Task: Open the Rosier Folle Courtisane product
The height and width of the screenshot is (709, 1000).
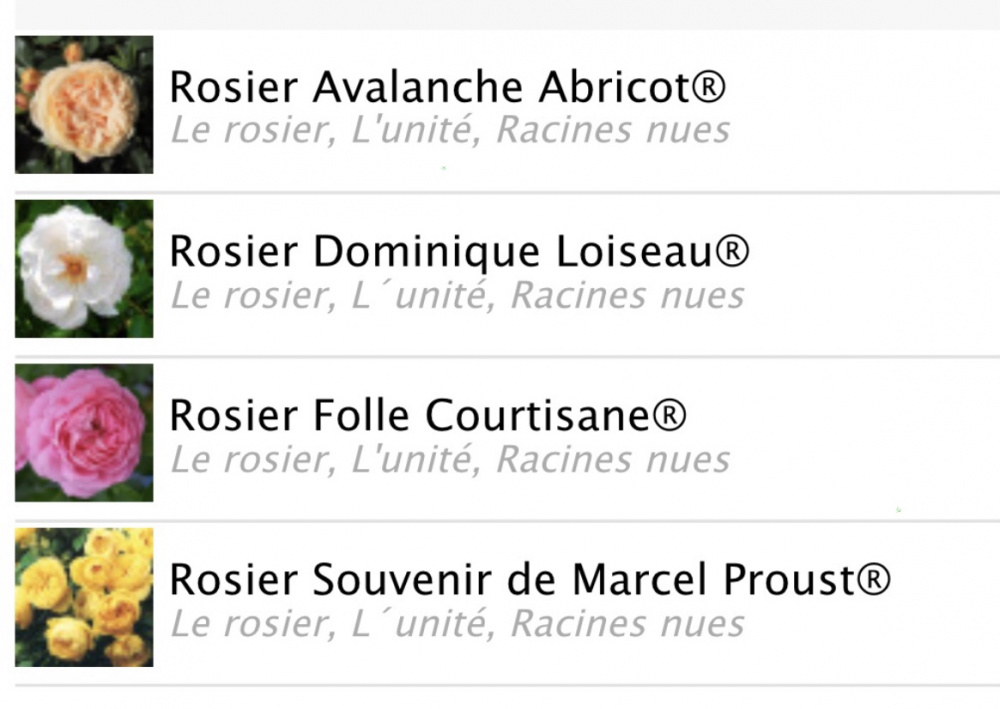Action: click(x=427, y=416)
